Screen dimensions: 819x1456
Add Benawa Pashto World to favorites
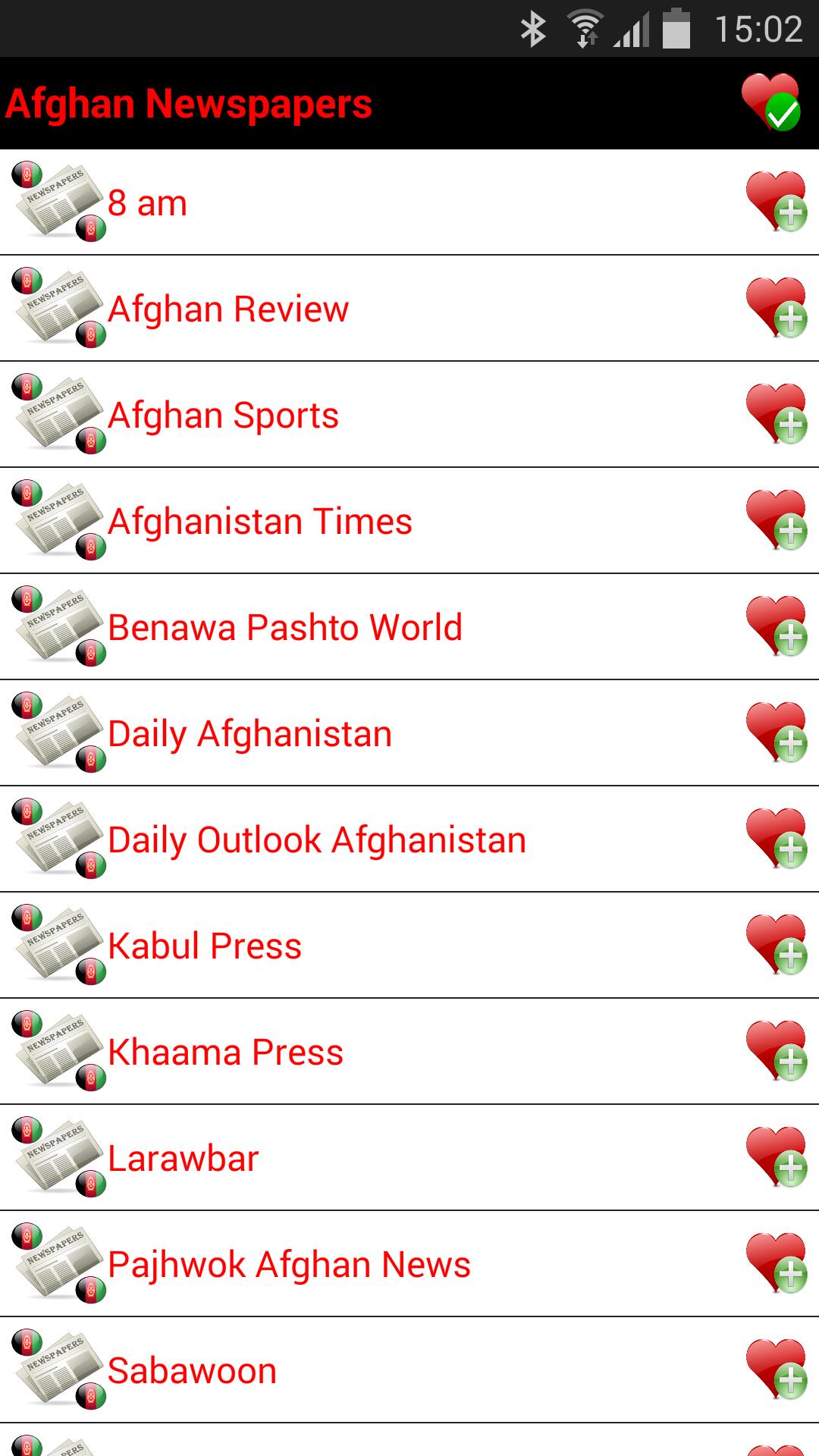click(x=773, y=626)
